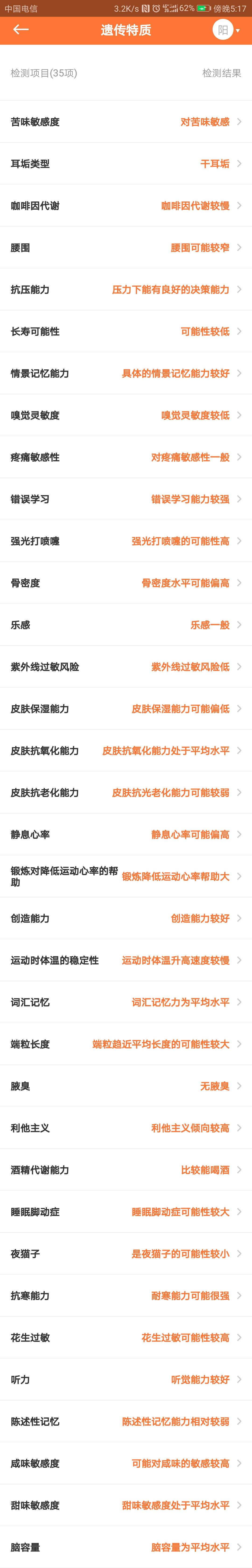Go back using the top arrow

click(21, 30)
